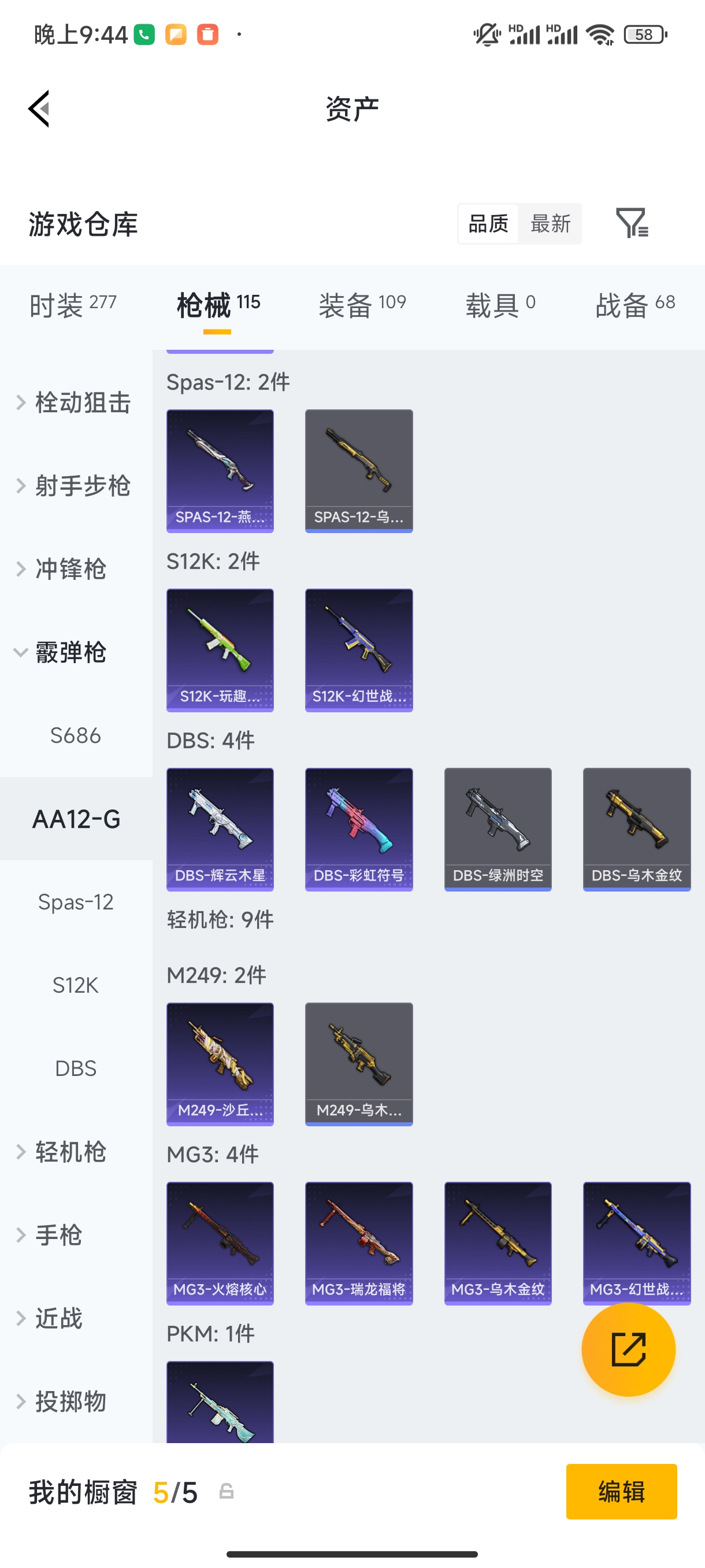The width and height of the screenshot is (705, 1568).
Task: View the MG3-火熔核心 skin
Action: (x=220, y=1243)
